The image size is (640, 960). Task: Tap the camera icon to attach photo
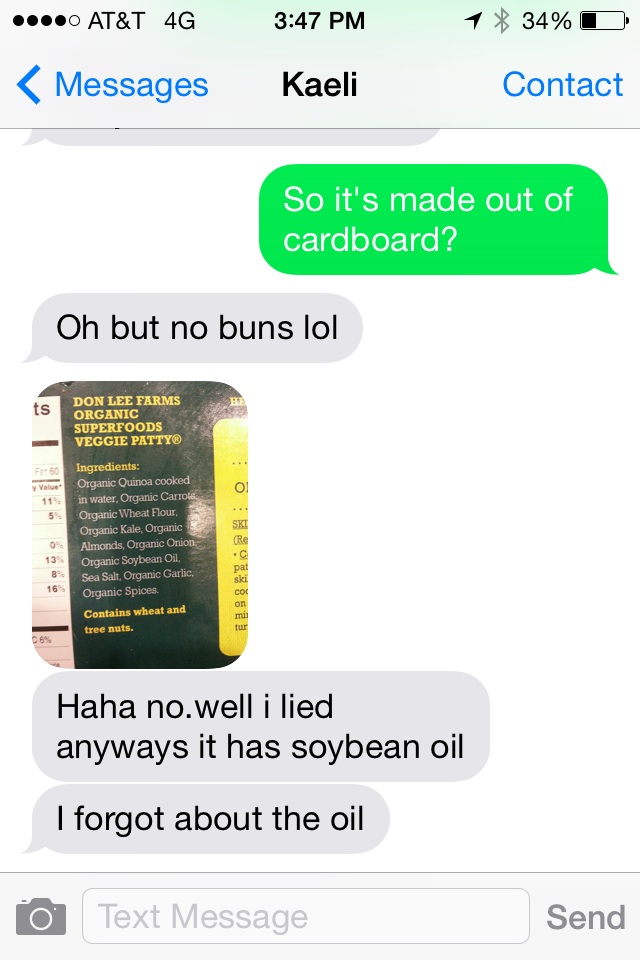click(x=41, y=916)
